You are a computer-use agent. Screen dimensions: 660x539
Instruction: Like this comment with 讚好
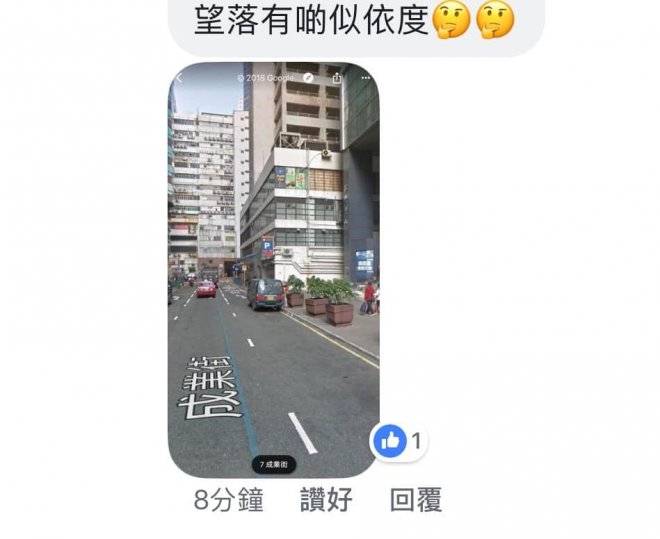point(326,500)
